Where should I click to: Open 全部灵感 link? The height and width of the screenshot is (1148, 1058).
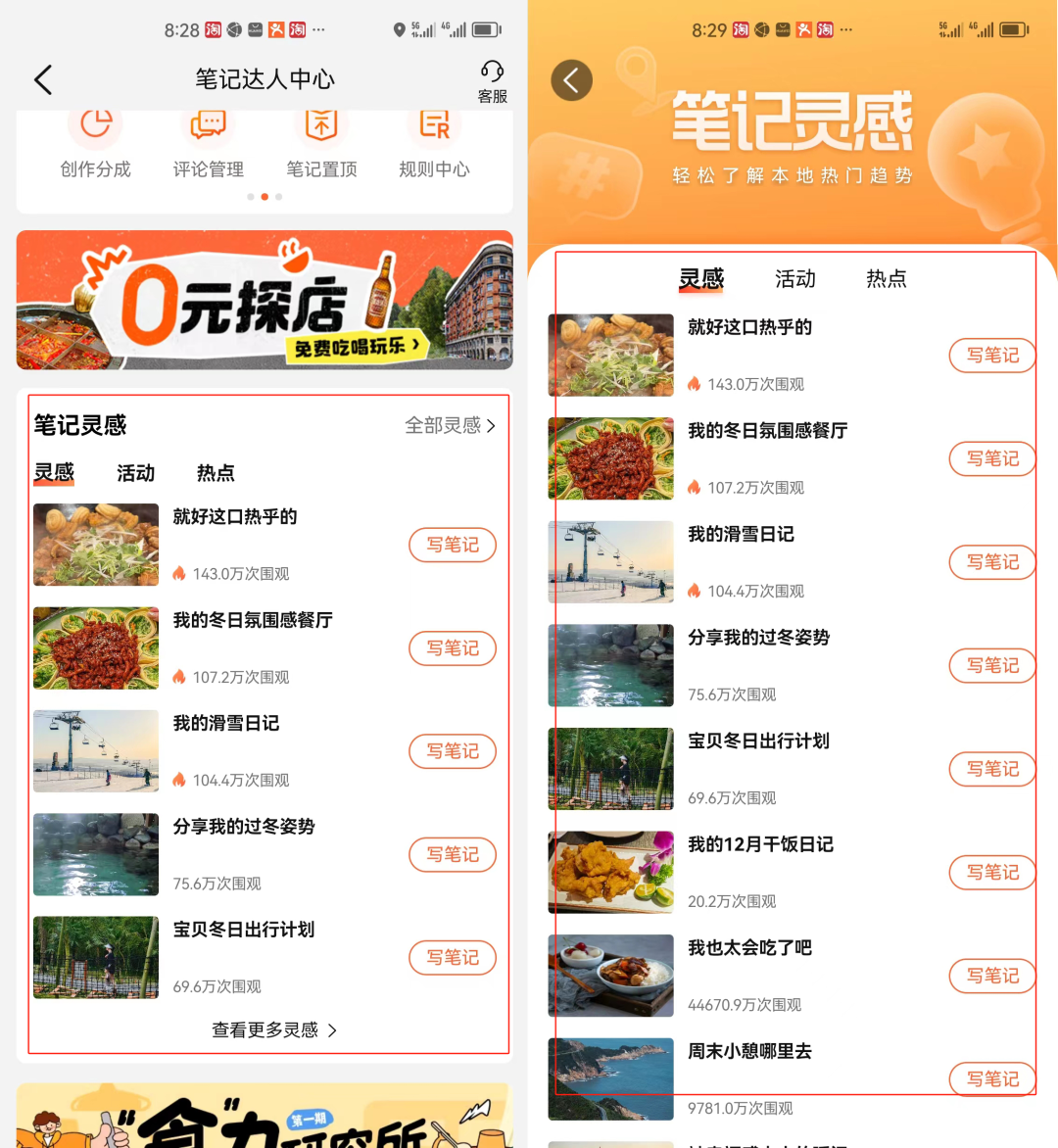[451, 425]
